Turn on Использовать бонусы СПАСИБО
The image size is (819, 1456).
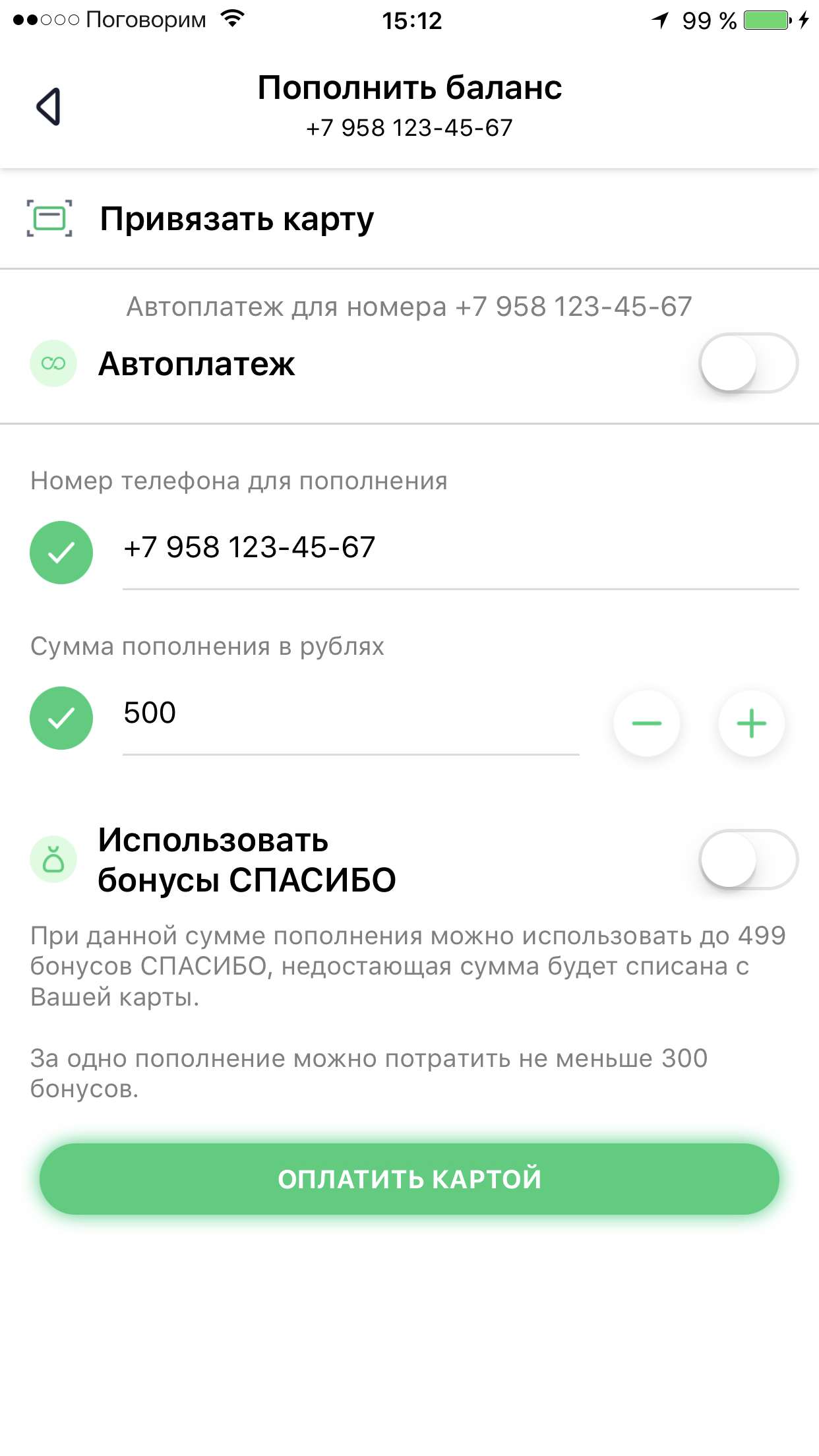pos(748,860)
